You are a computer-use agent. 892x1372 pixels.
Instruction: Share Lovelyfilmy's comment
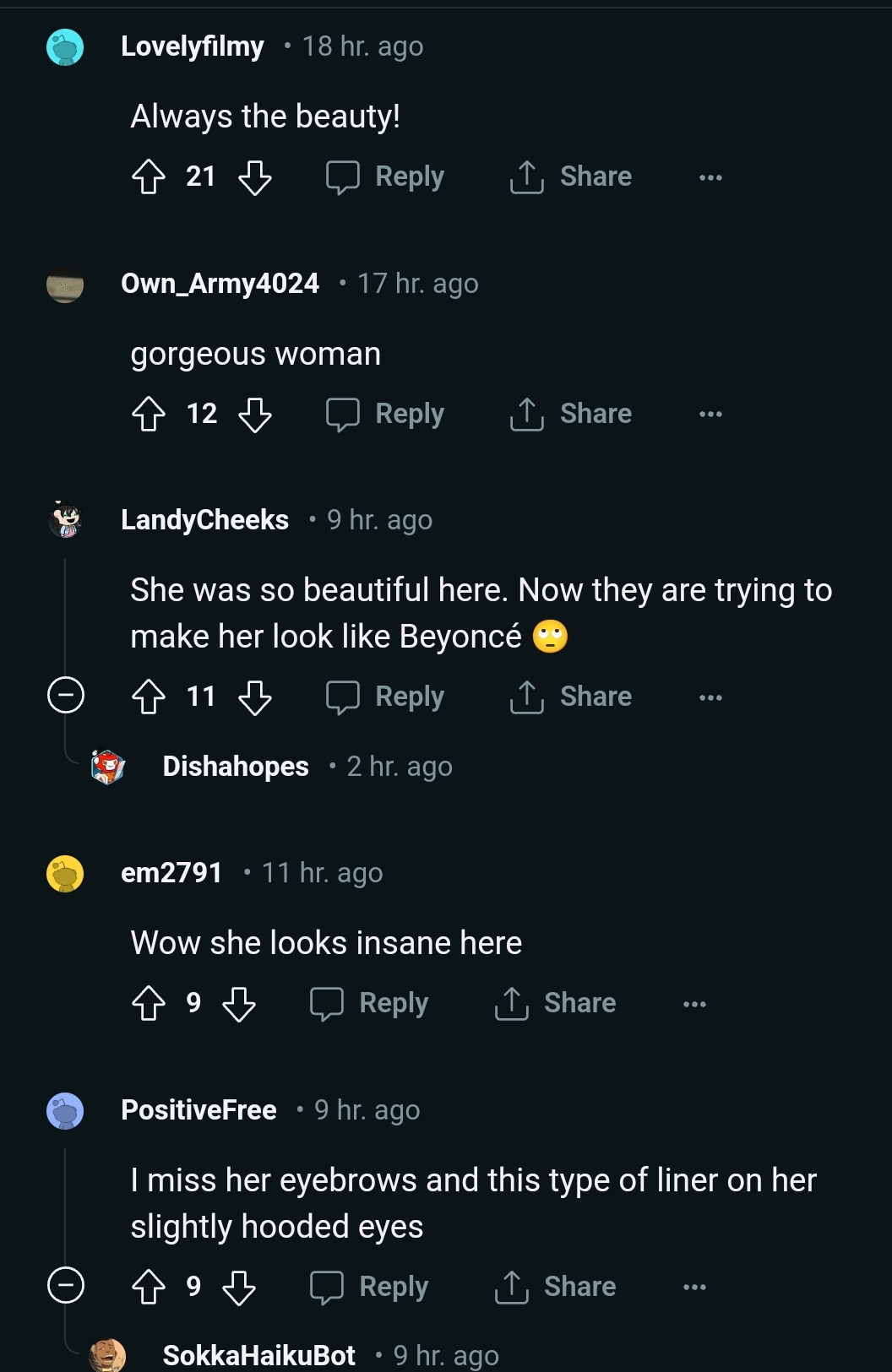click(571, 176)
